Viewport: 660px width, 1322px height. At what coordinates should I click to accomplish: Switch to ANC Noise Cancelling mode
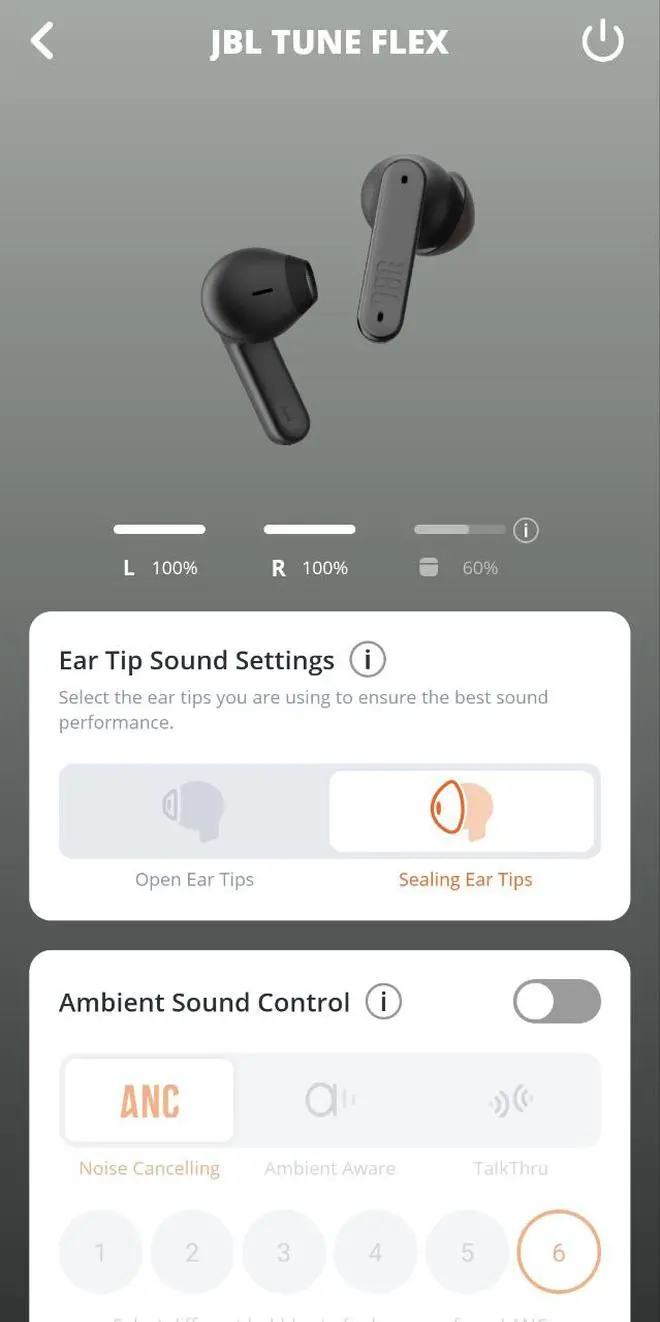coord(150,1101)
